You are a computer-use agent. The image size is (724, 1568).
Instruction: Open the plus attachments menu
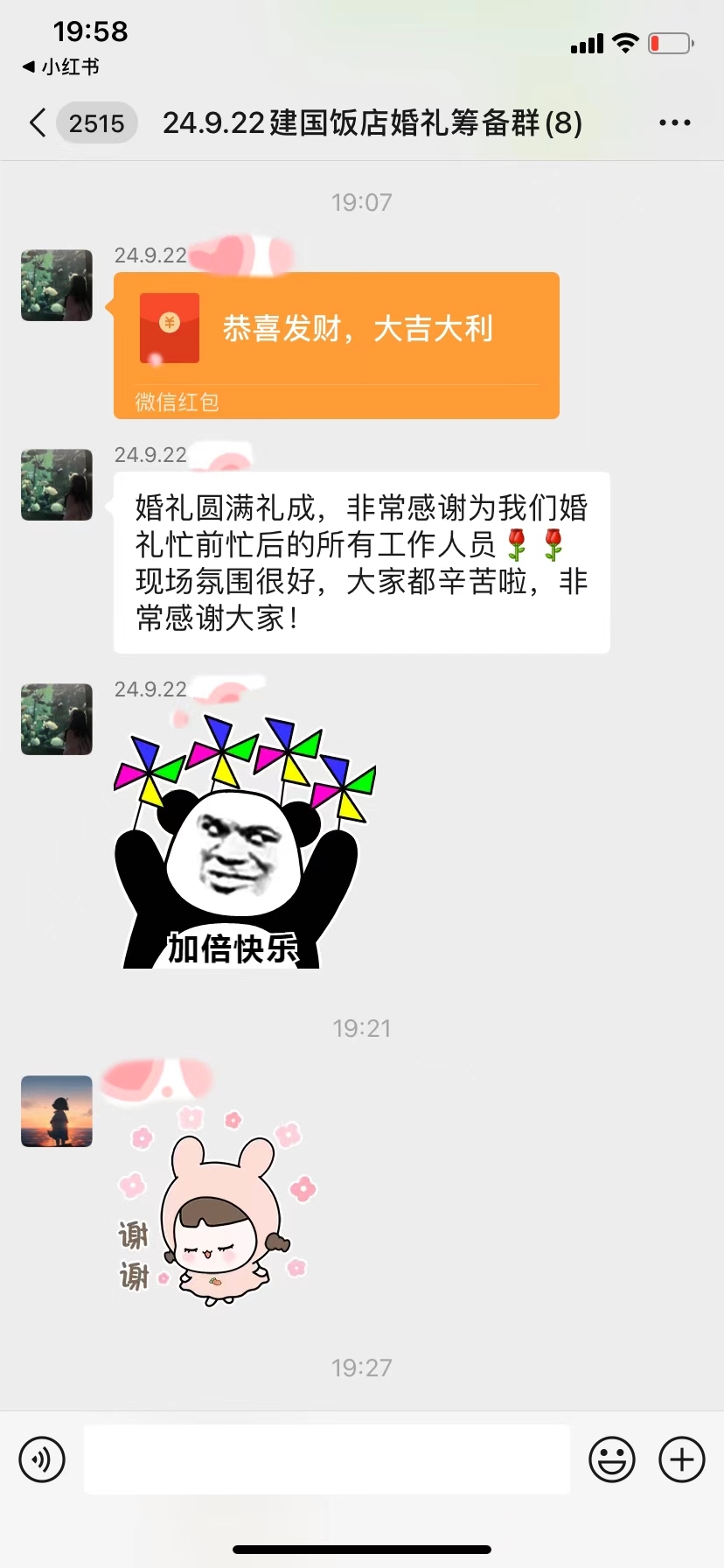(681, 1459)
